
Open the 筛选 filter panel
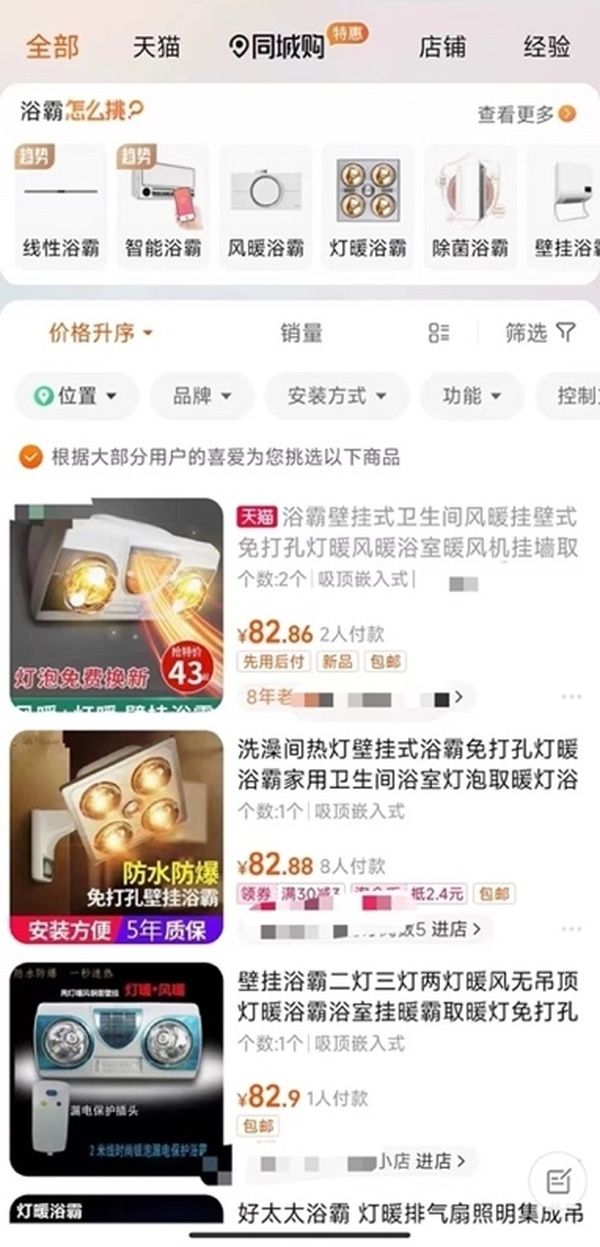point(540,333)
